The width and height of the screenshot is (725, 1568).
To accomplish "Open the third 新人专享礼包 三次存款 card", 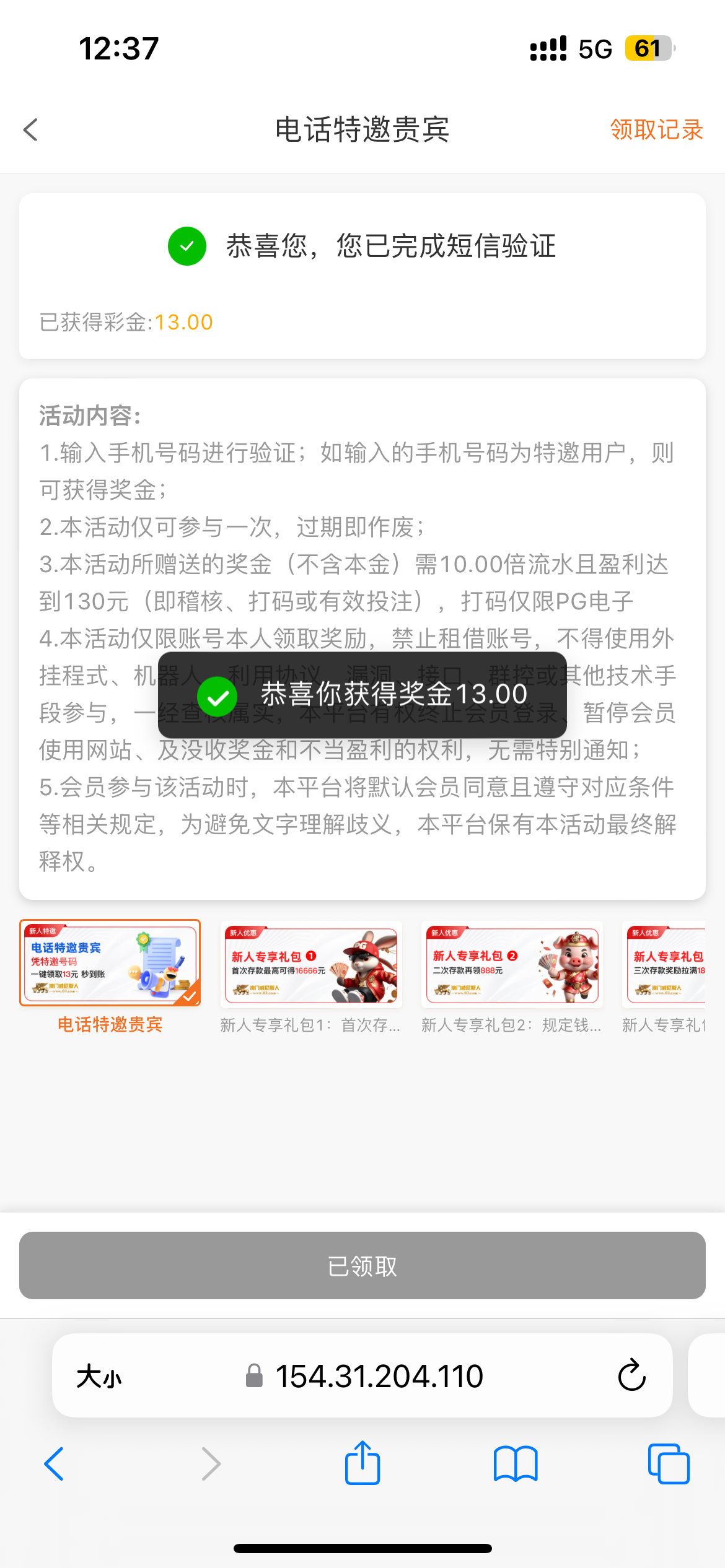I will [x=666, y=965].
